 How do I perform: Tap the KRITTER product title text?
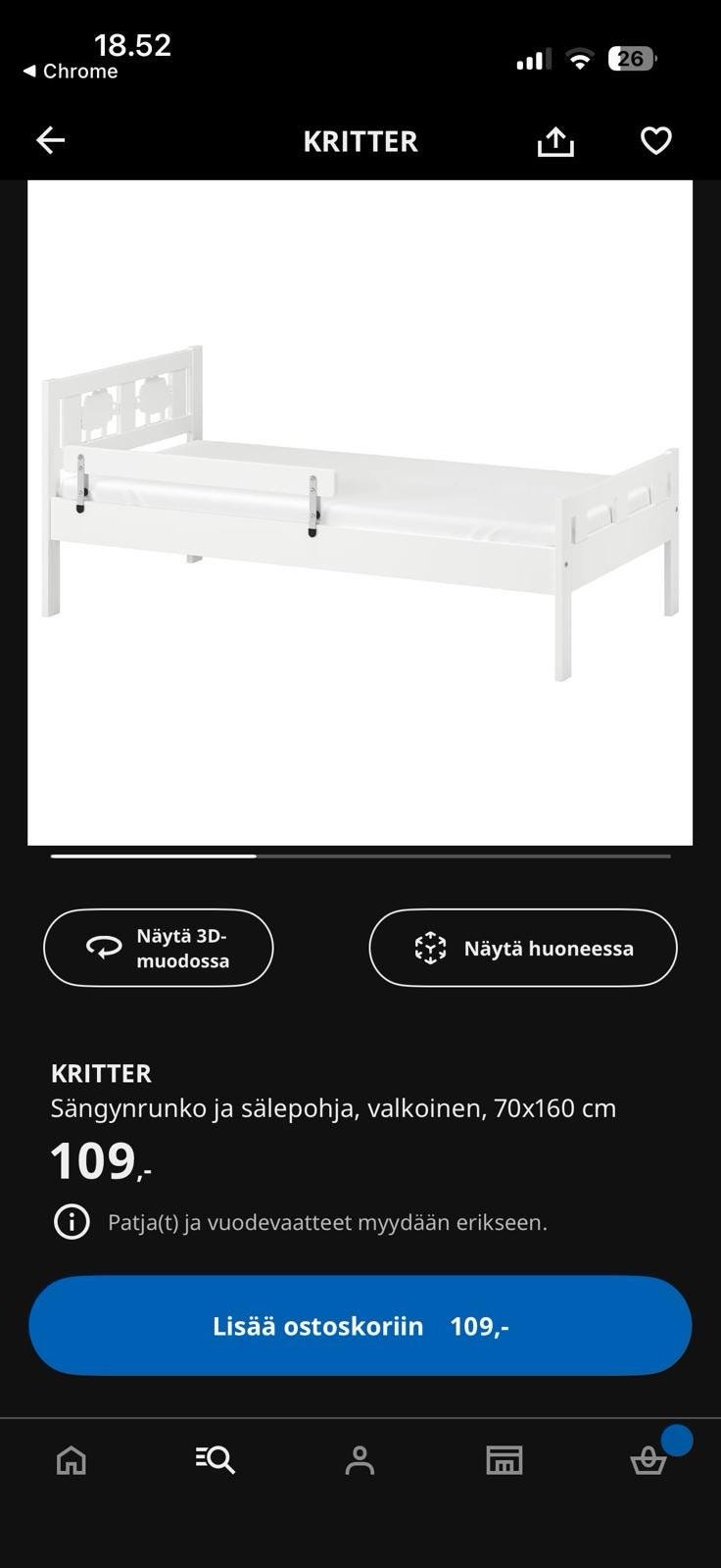[x=101, y=1073]
